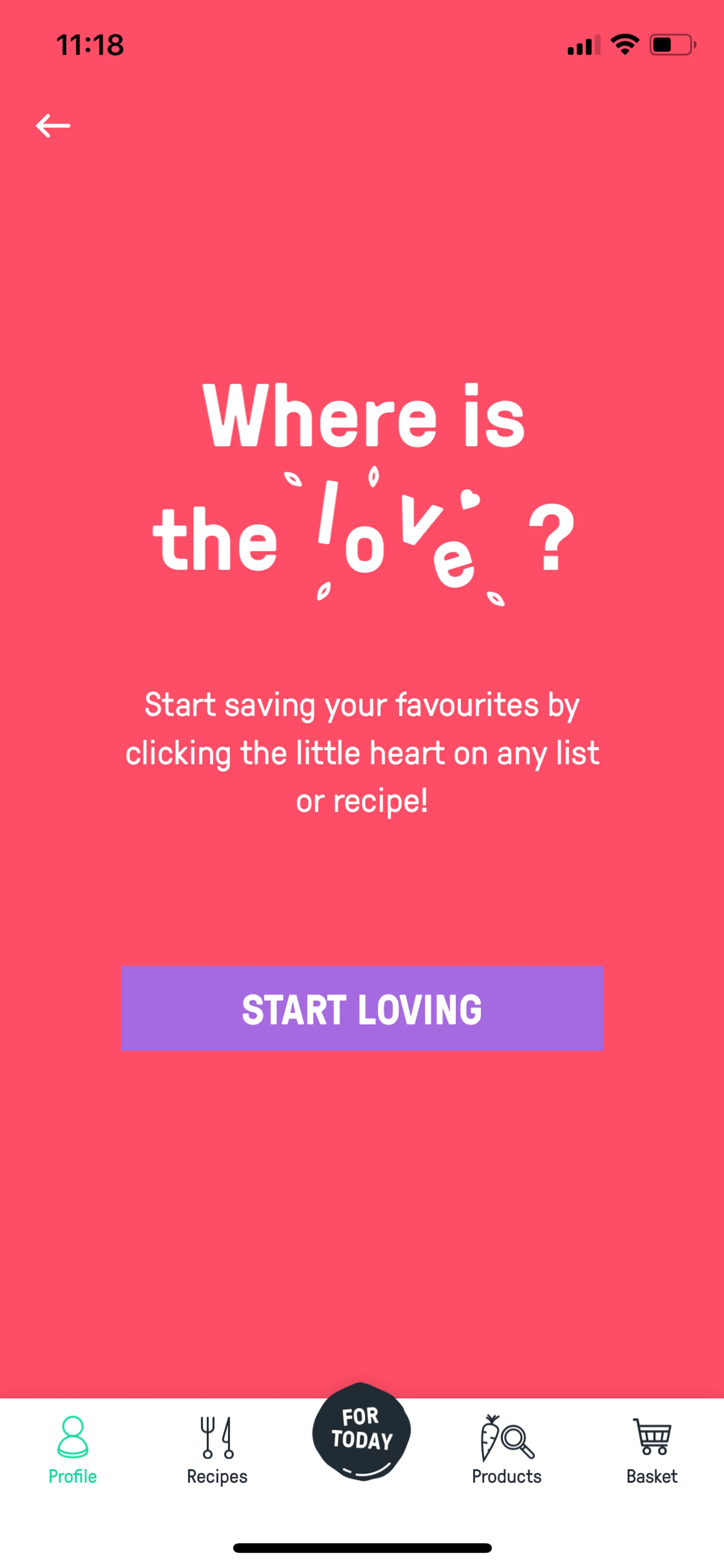Tap the START LOVING button
This screenshot has width=724, height=1568.
click(362, 1008)
